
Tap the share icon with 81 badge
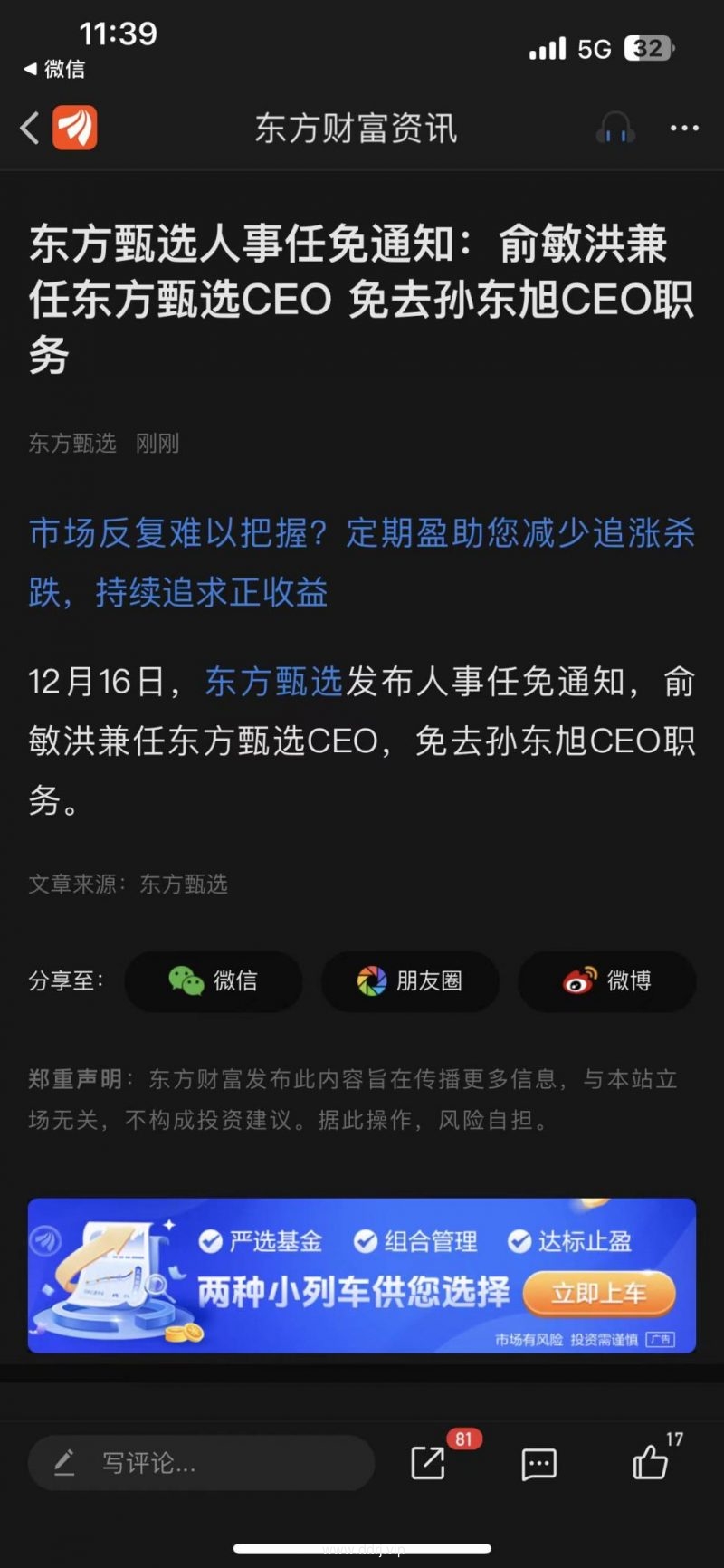pyautogui.click(x=428, y=1462)
